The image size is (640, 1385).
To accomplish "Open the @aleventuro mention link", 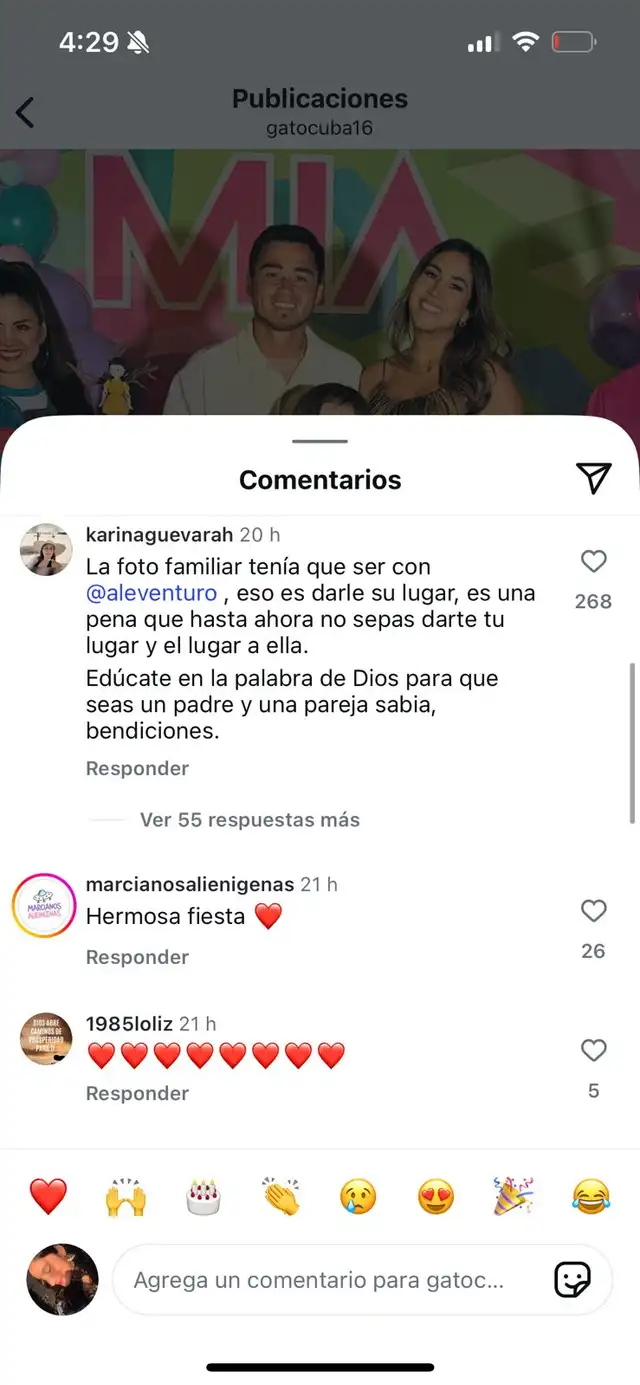I will pyautogui.click(x=151, y=593).
